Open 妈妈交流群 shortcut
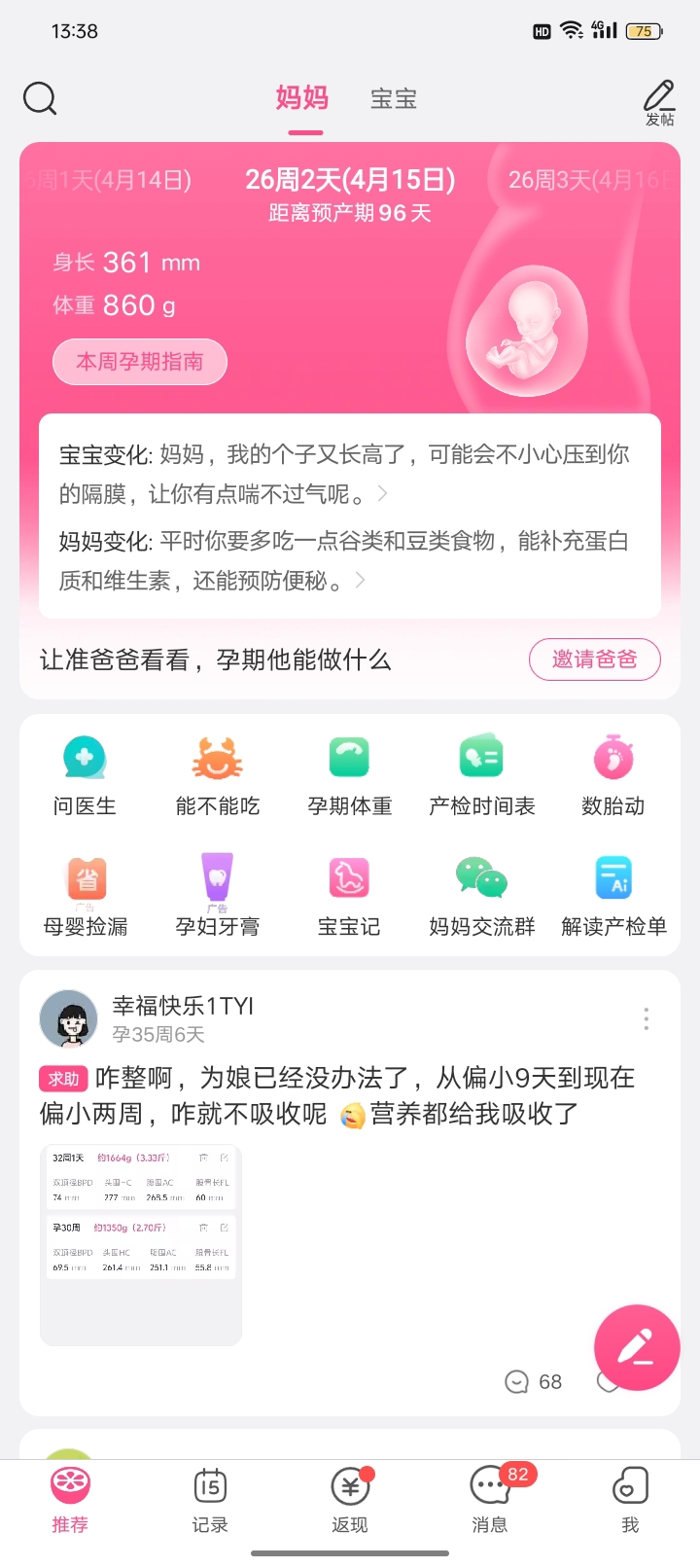 tap(482, 896)
